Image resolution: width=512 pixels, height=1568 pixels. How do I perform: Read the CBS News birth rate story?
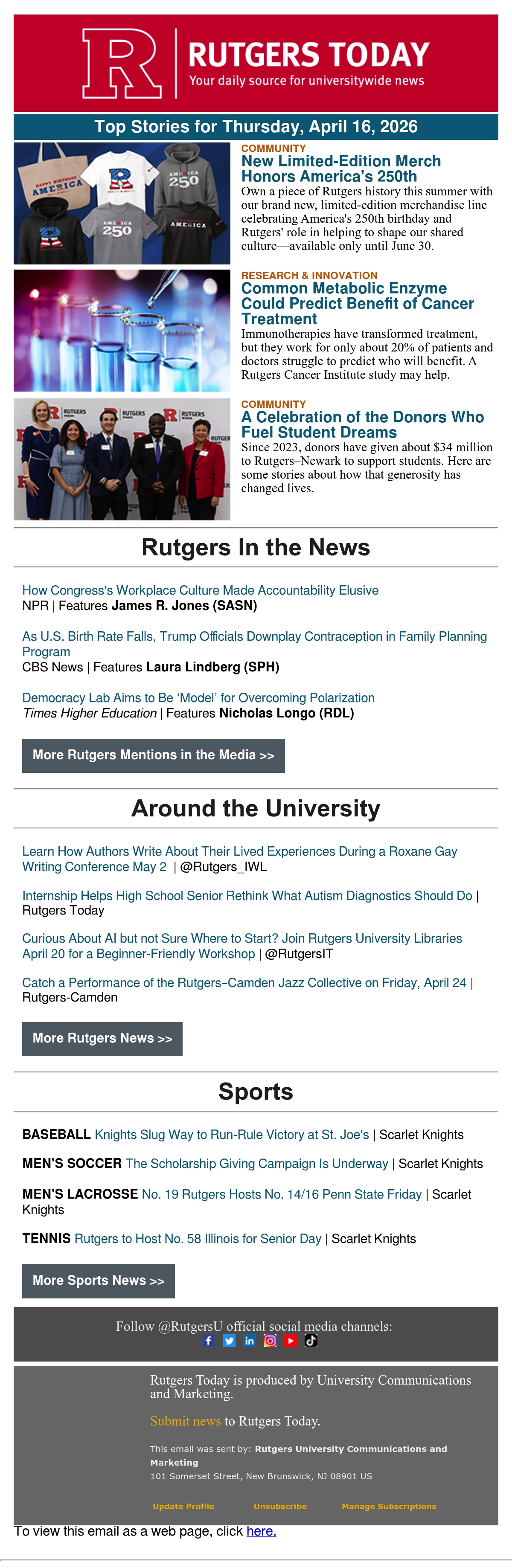click(x=254, y=643)
